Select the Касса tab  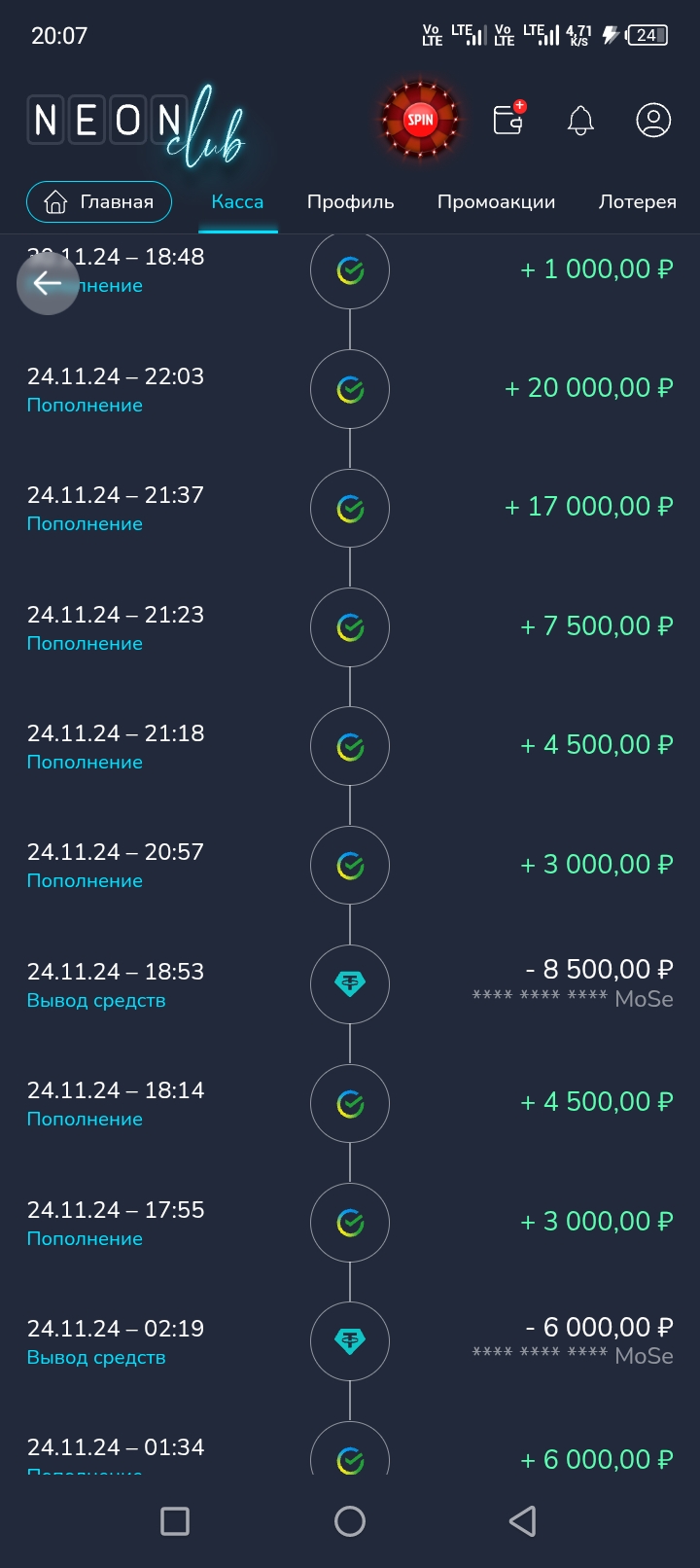pos(237,202)
